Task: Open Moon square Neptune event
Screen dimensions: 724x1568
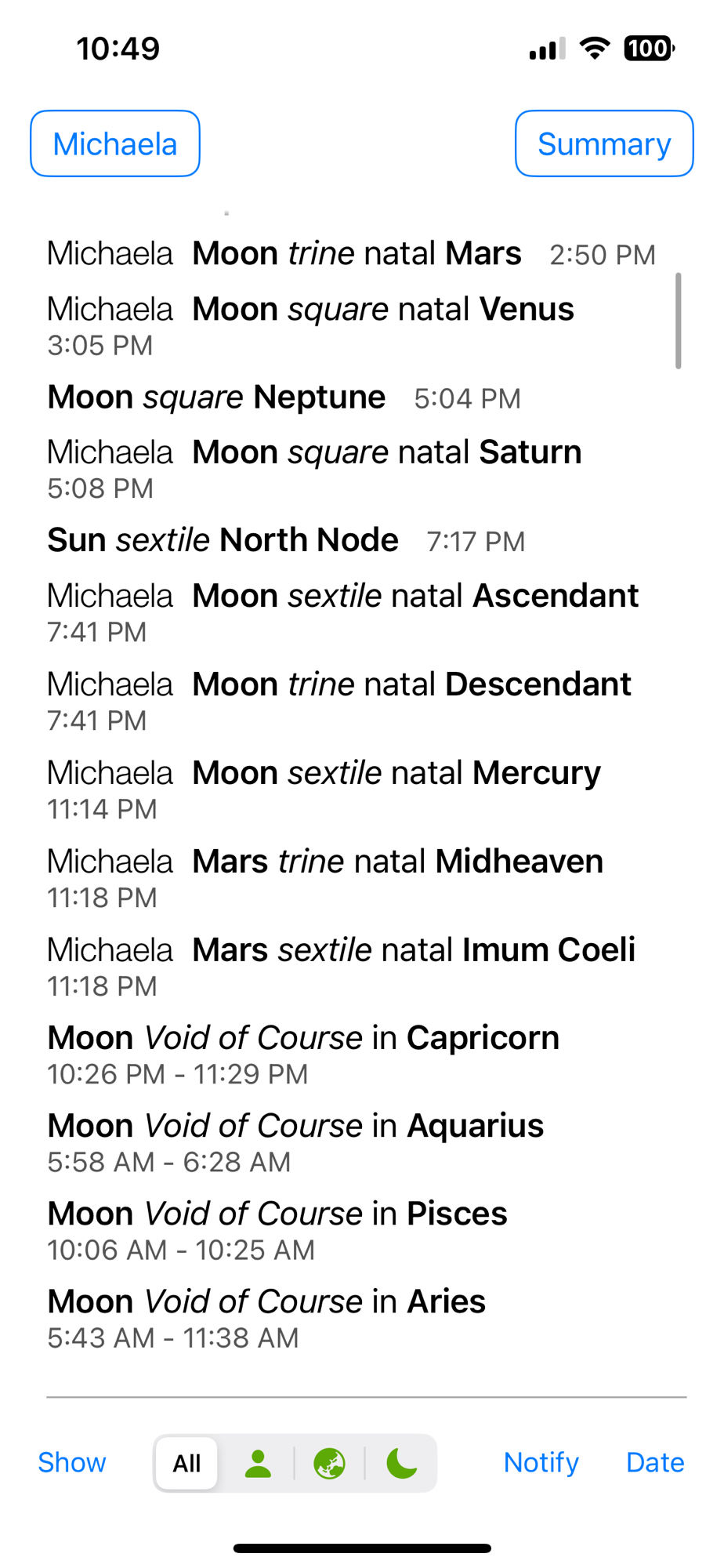Action: click(284, 397)
